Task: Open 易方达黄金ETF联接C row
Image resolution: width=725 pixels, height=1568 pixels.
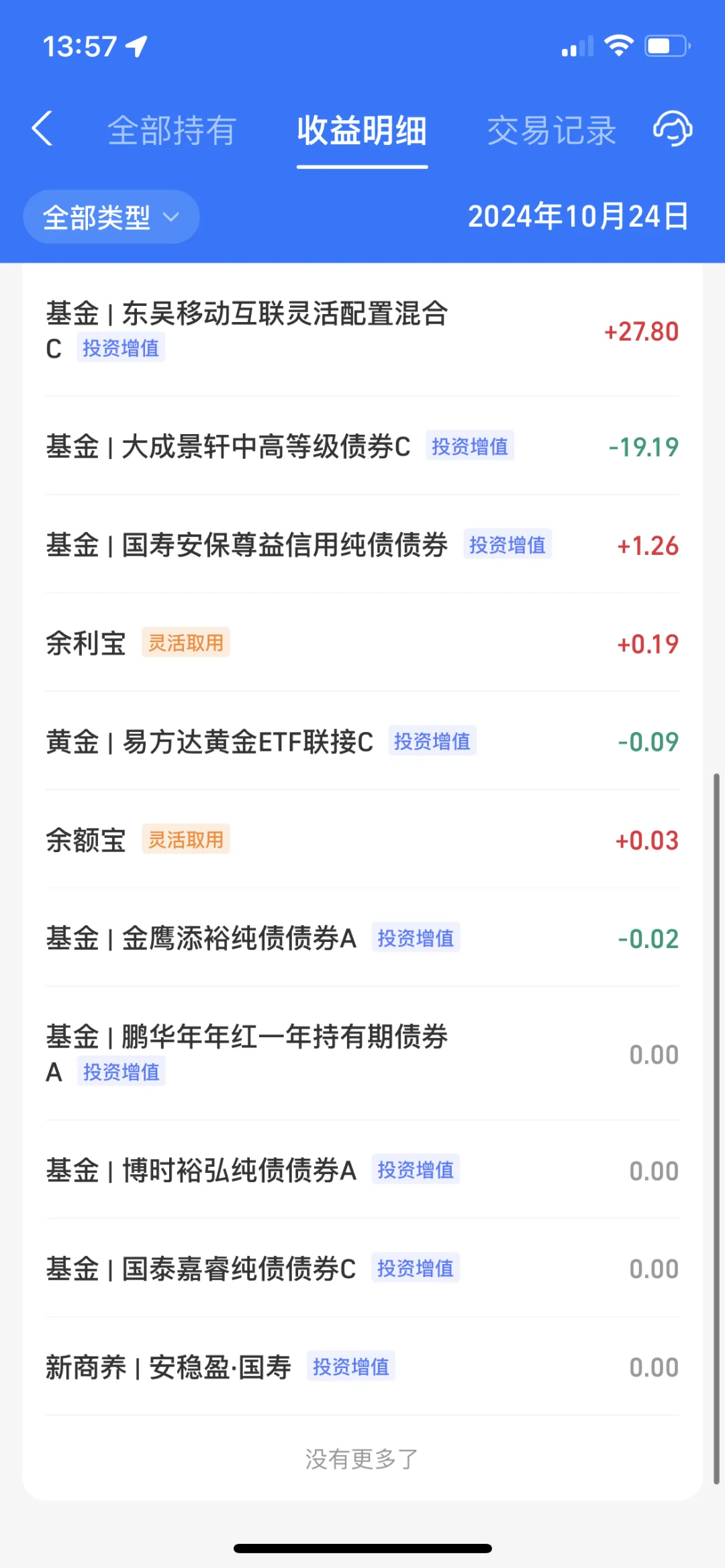Action: point(362,741)
